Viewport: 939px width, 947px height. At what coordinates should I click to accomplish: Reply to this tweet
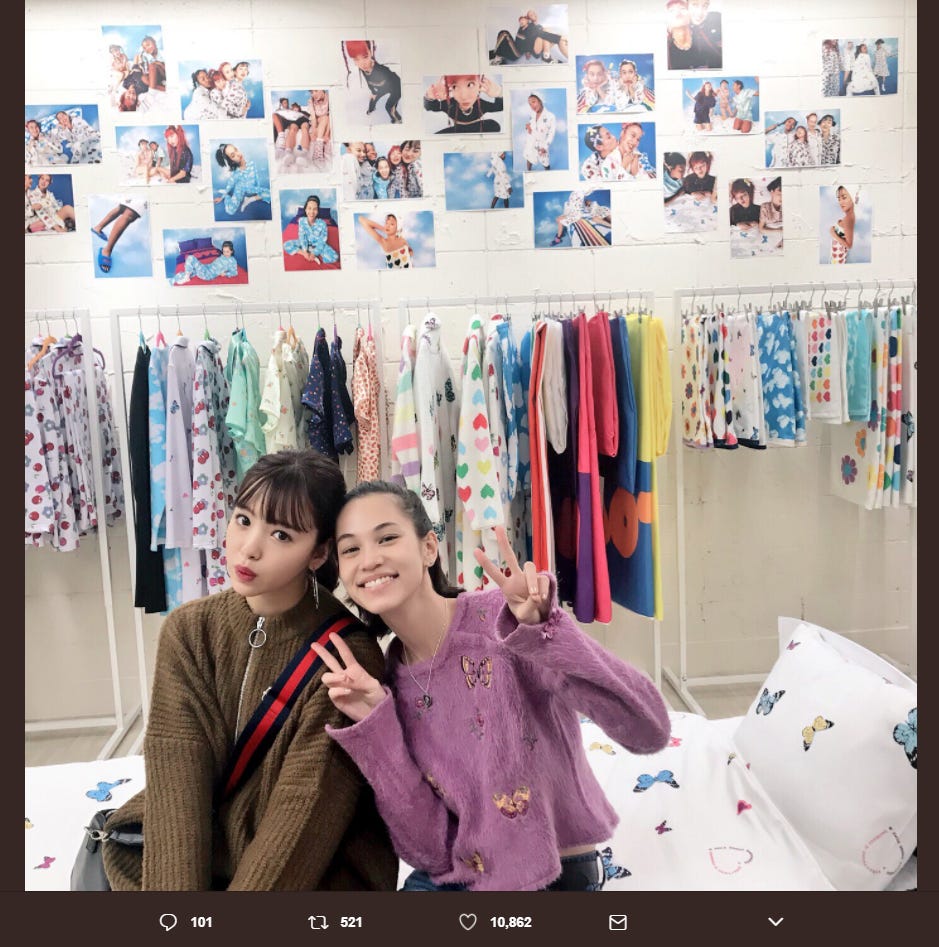pos(168,922)
